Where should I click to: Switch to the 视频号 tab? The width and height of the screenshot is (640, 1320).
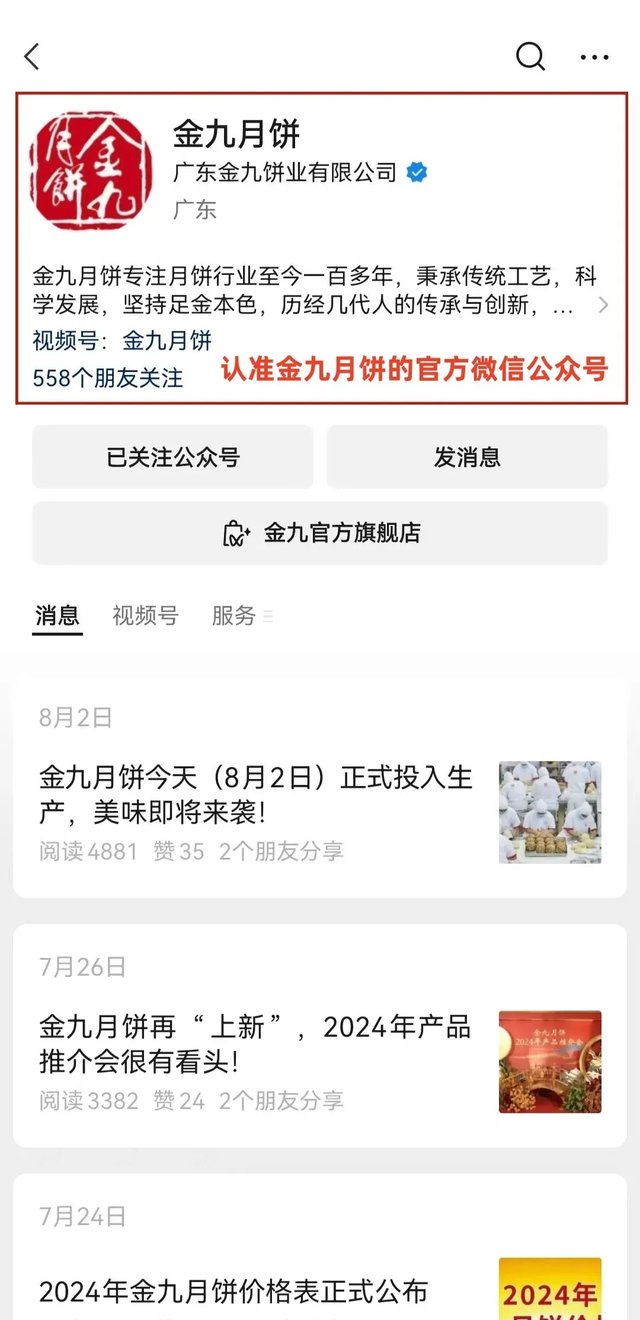pyautogui.click(x=145, y=616)
